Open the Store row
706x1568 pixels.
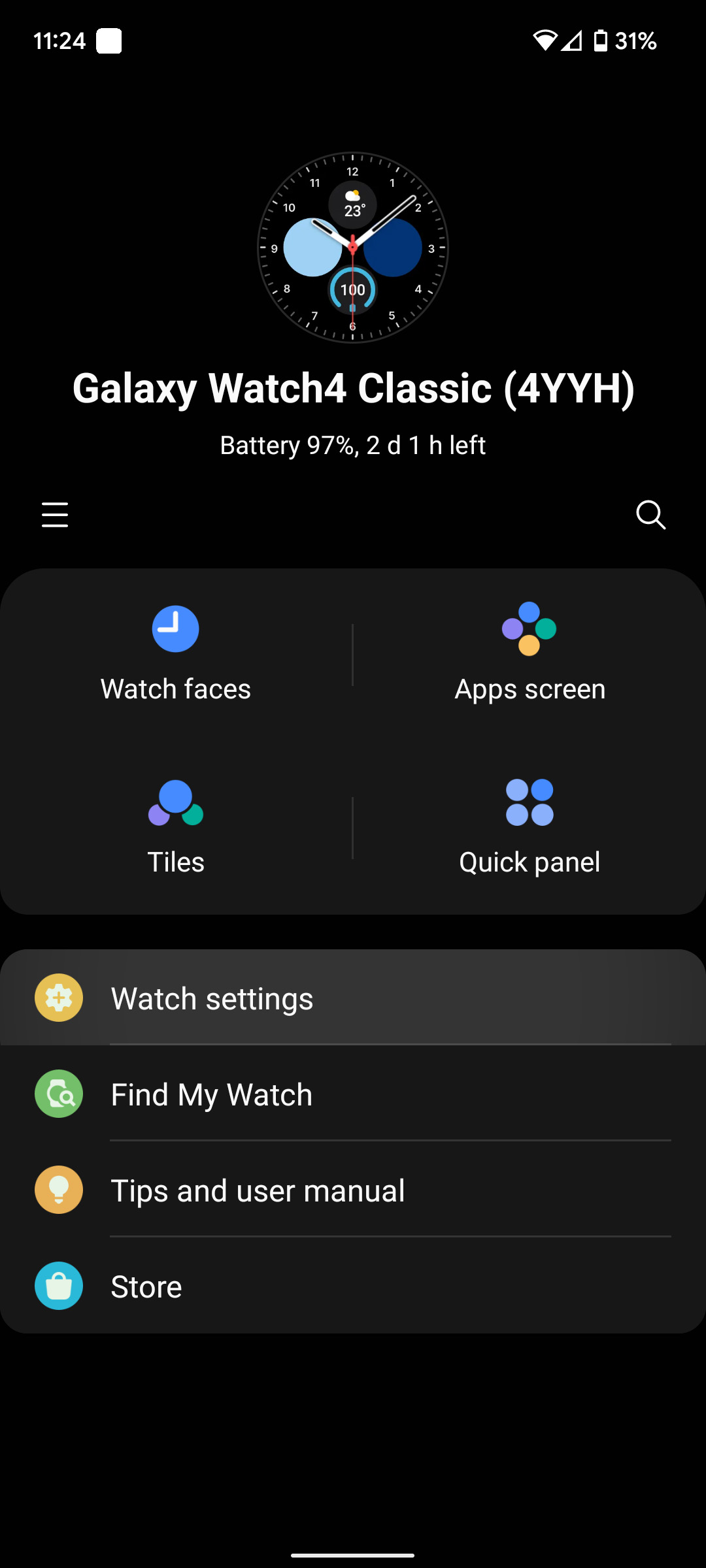353,1286
